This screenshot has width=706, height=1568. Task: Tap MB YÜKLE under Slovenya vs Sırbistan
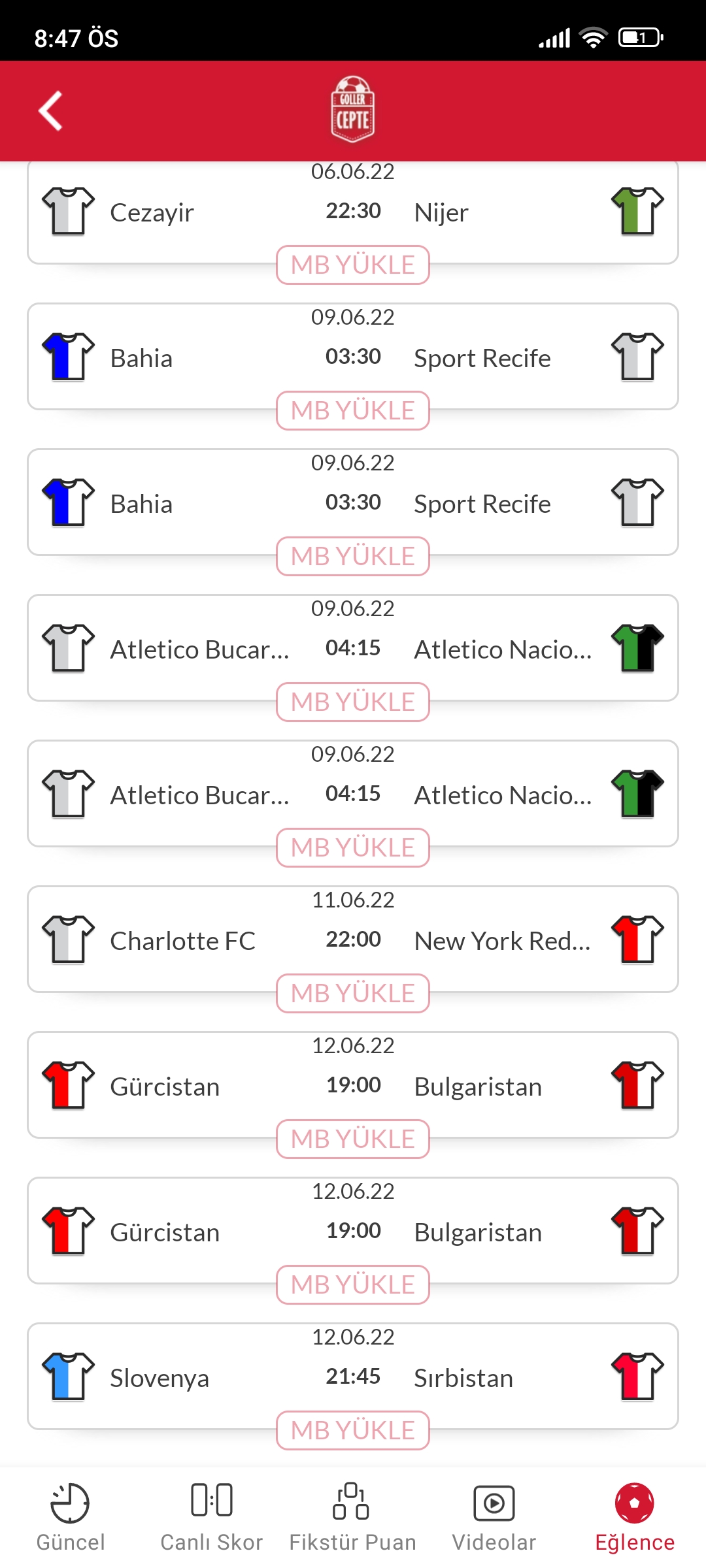[x=353, y=1431]
